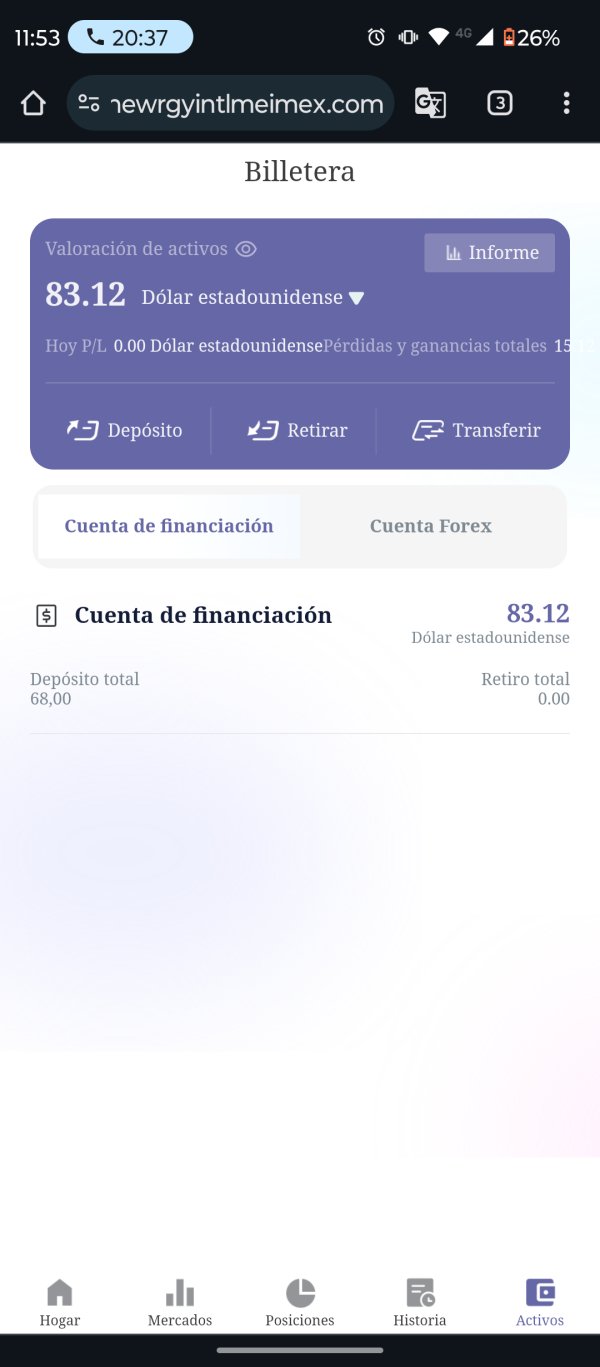Open the browser overflow menu

[566, 103]
